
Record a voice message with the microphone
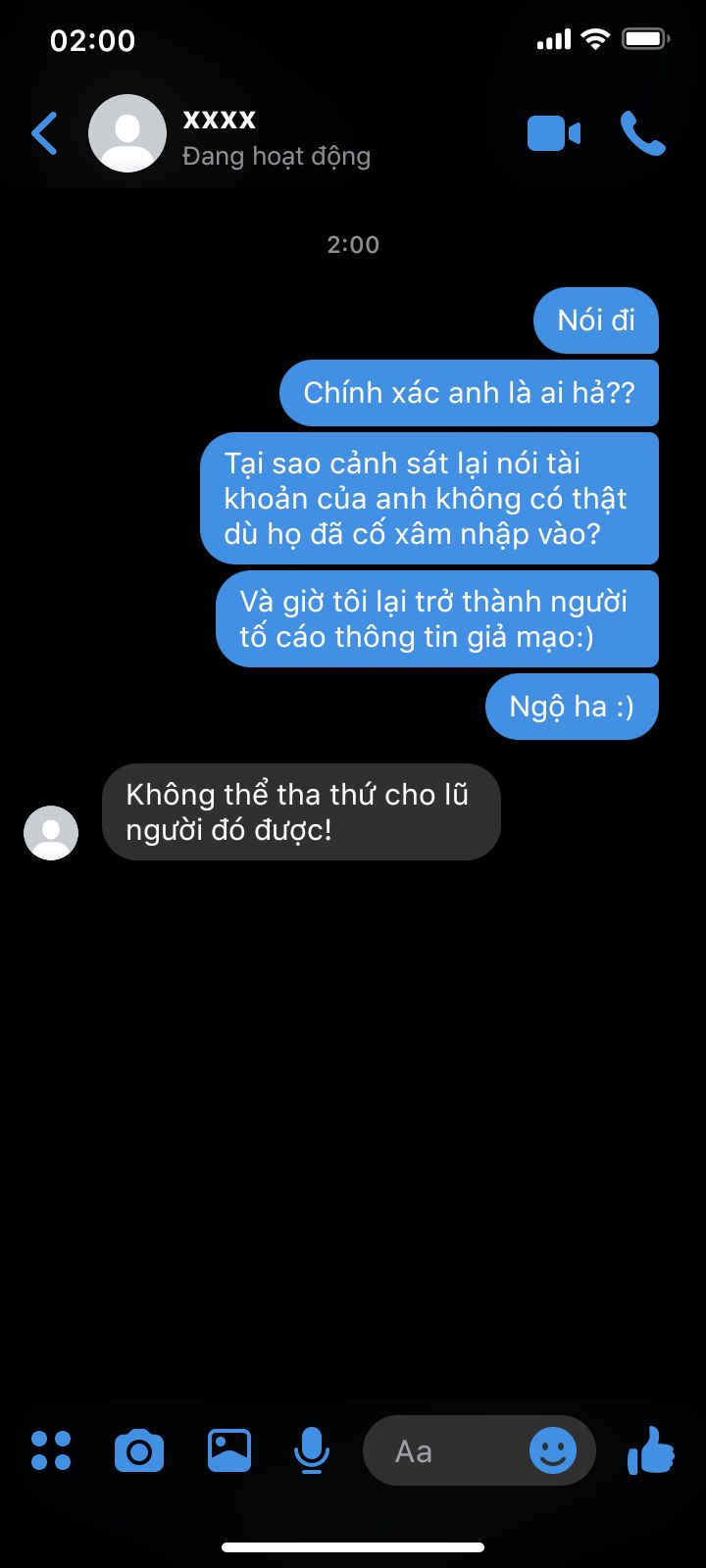pos(312,1450)
